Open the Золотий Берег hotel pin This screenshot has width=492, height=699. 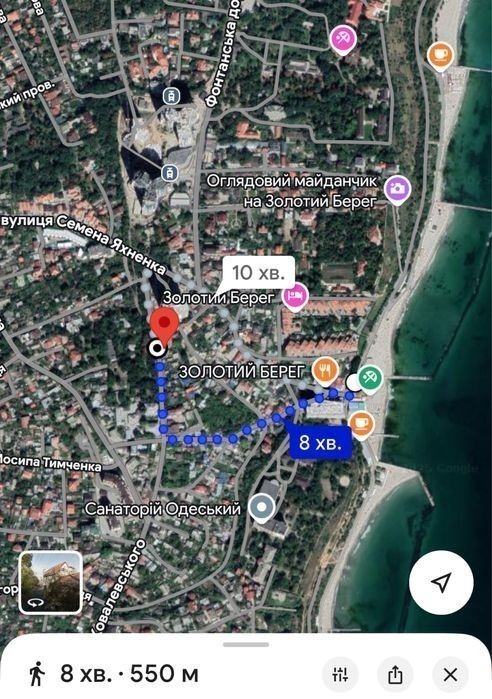click(x=295, y=296)
